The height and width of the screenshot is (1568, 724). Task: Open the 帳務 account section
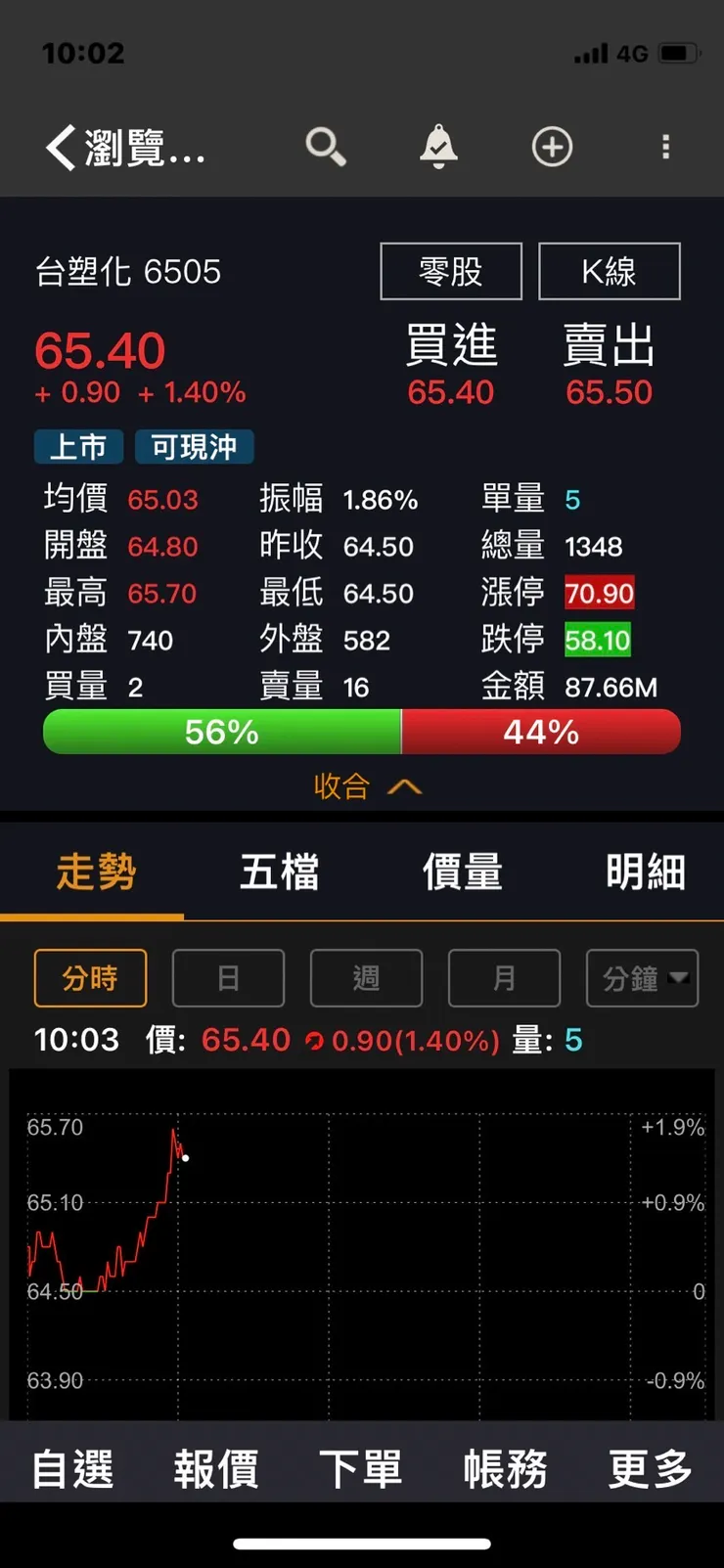pyautogui.click(x=504, y=1467)
